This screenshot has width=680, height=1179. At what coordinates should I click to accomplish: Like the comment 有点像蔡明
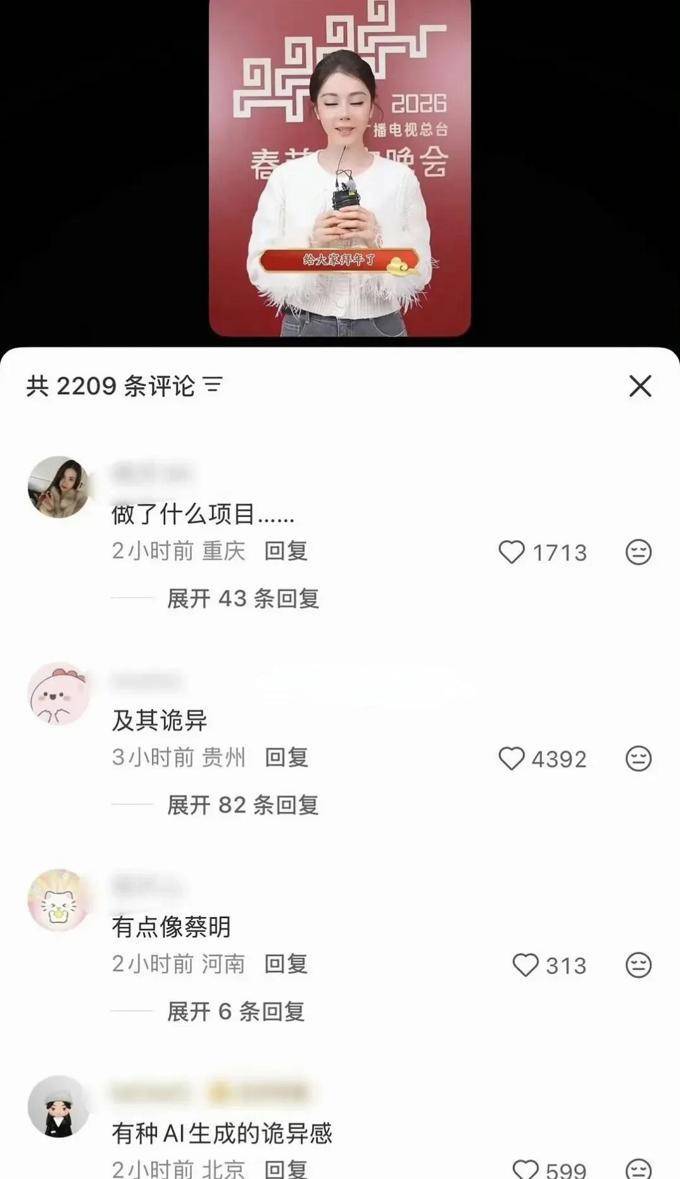click(525, 965)
